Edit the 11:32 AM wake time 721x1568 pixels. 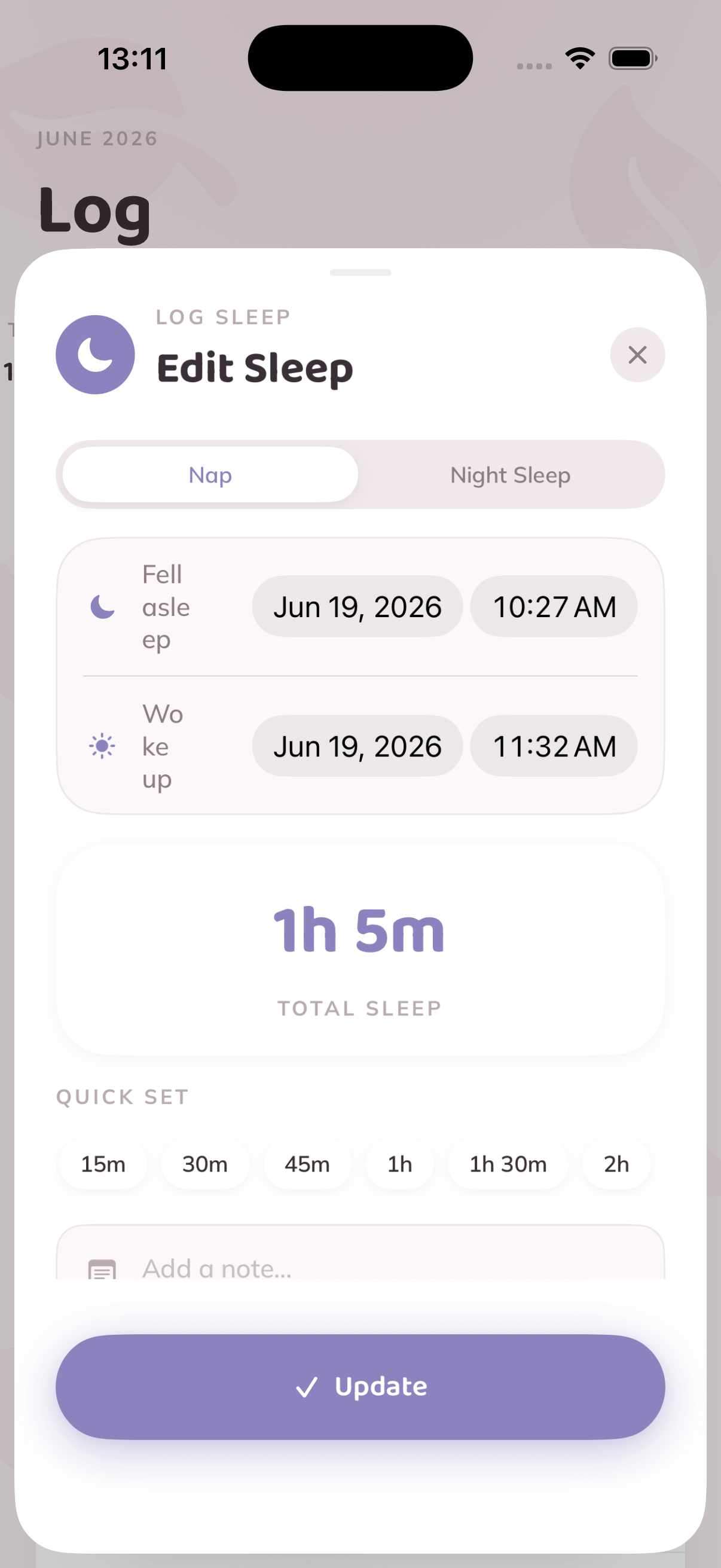pos(554,746)
